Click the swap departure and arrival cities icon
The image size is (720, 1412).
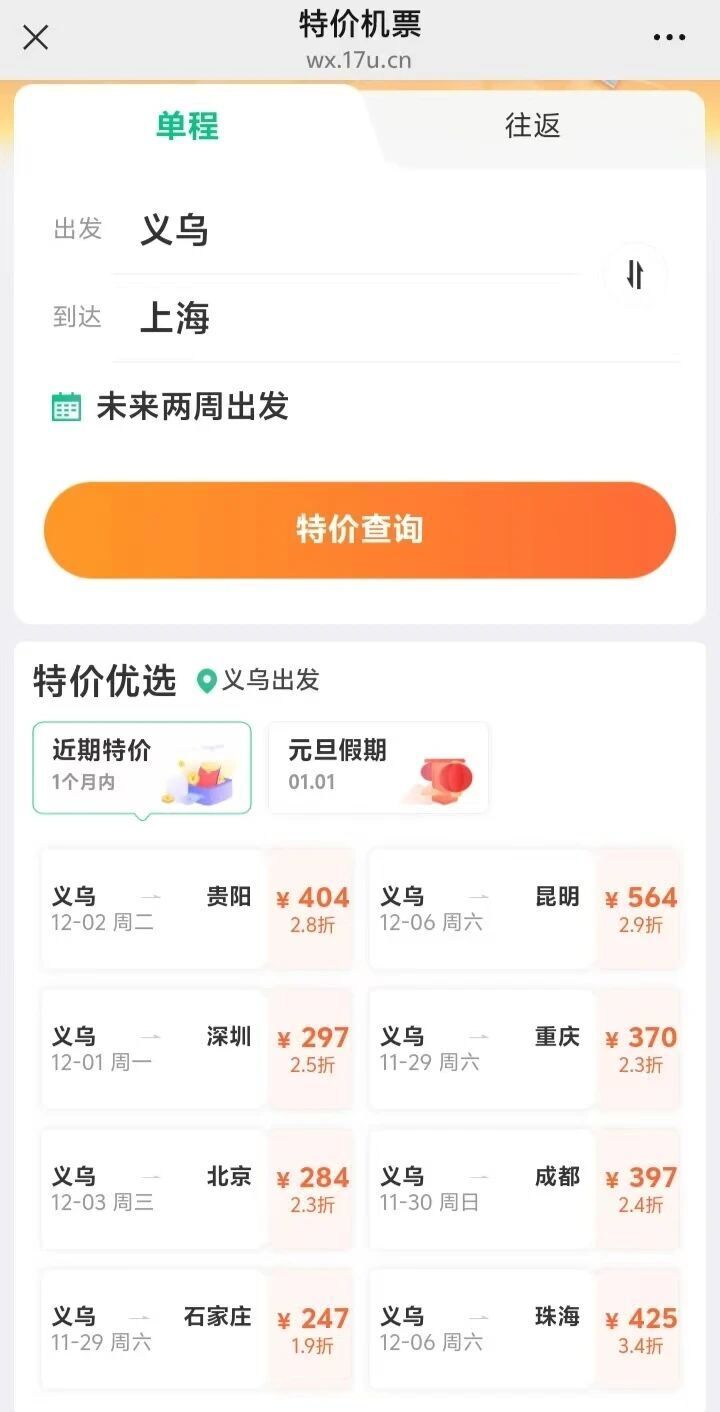coord(635,274)
